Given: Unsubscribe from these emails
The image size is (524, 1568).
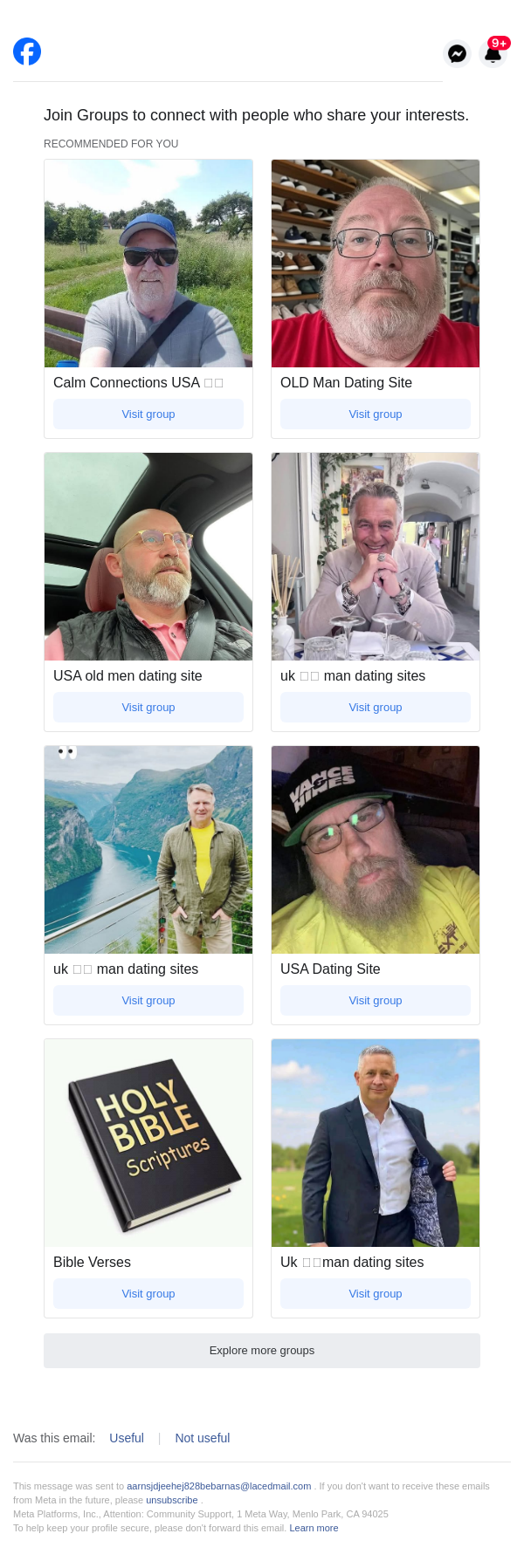Looking at the screenshot, I should tap(172, 1500).
